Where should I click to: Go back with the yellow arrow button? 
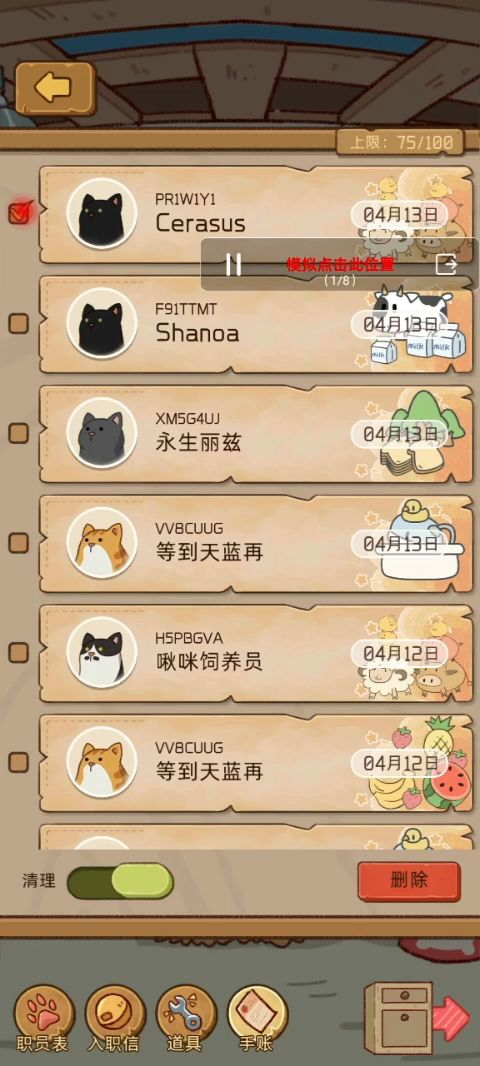55,88
